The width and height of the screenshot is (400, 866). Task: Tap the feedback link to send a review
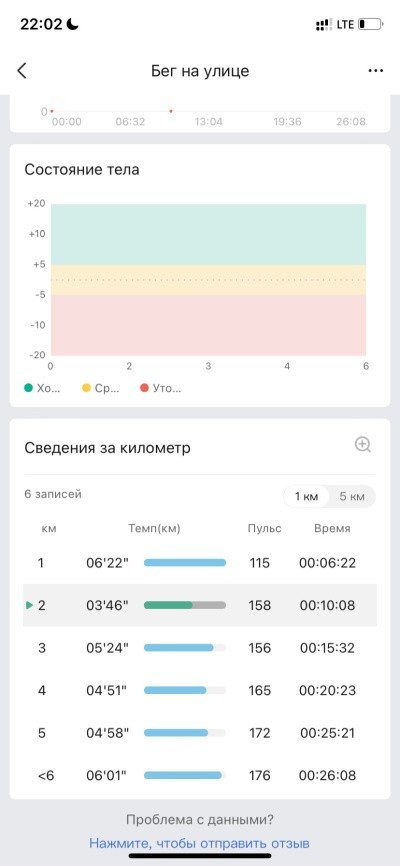[x=199, y=843]
